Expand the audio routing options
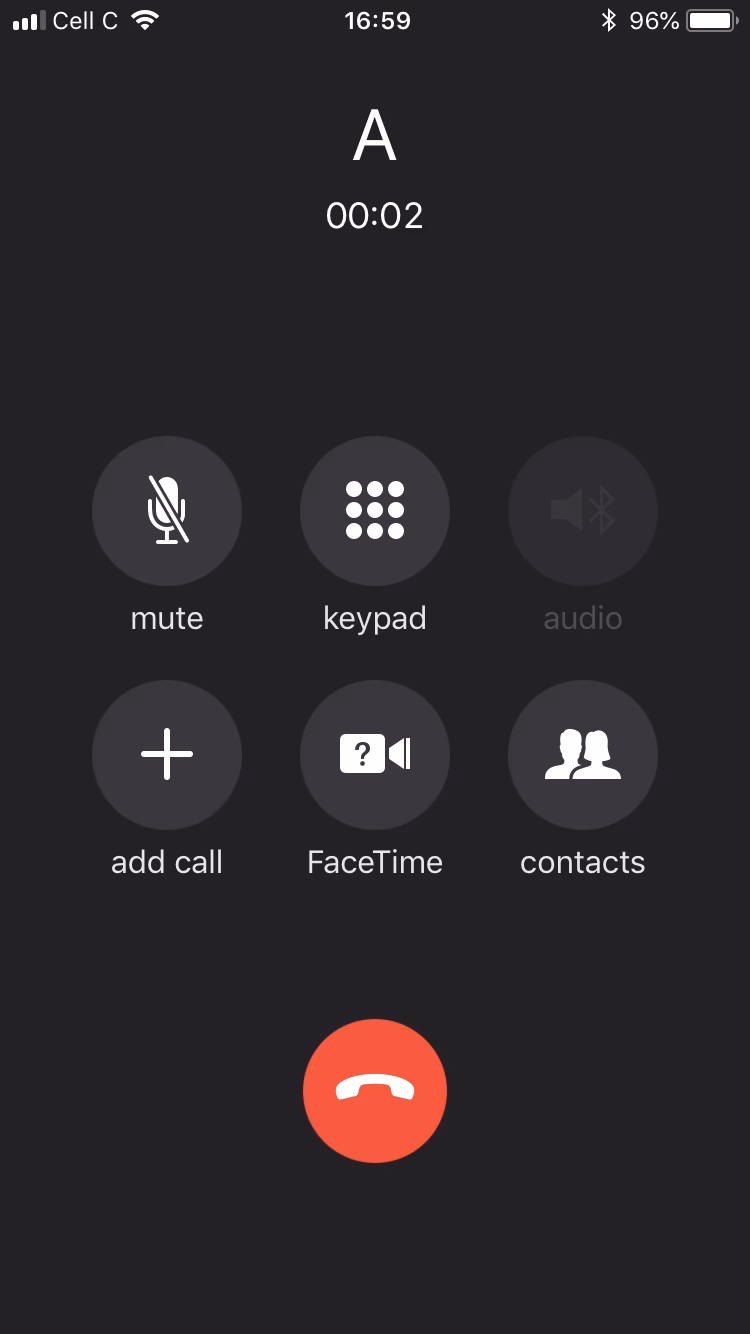 pos(583,511)
